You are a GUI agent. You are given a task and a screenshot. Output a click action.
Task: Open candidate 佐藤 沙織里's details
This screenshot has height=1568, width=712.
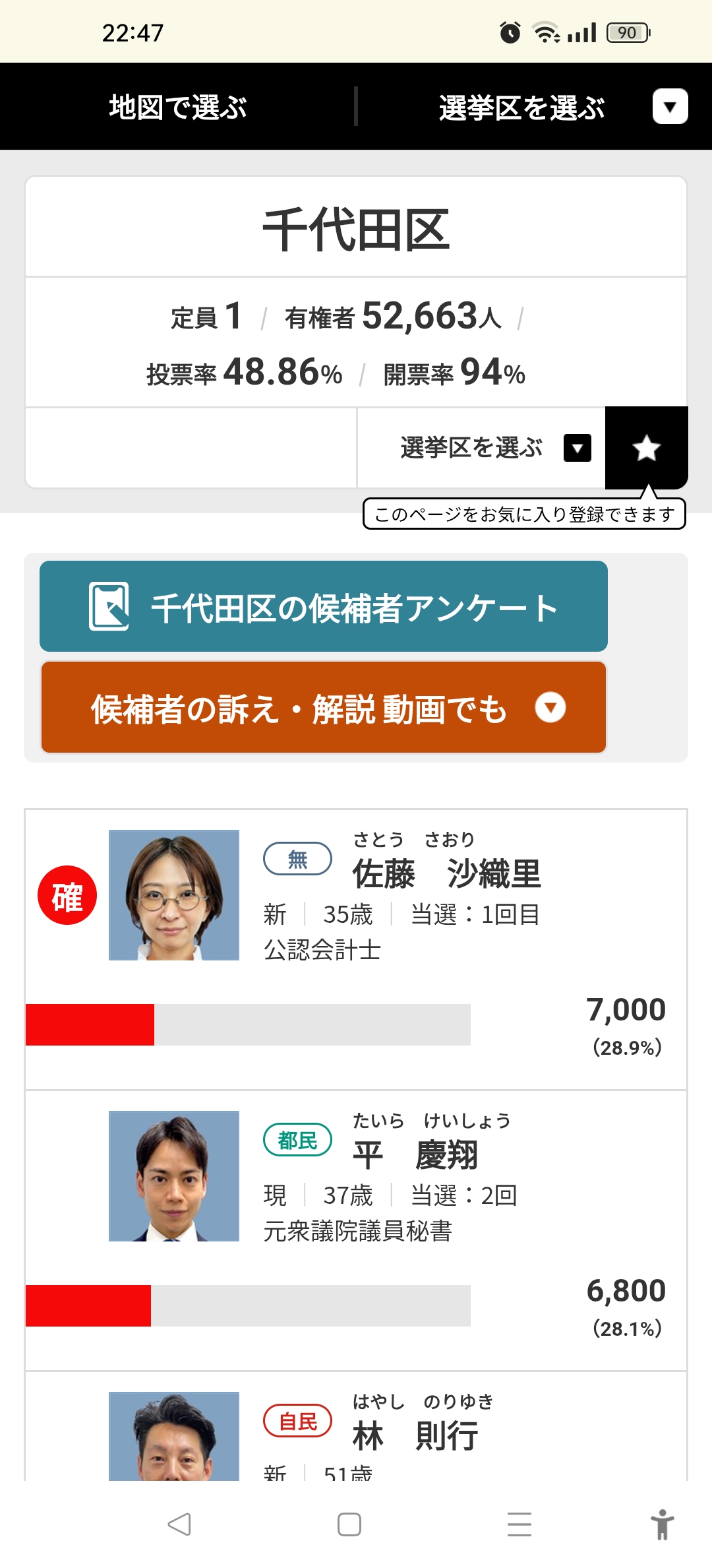click(x=446, y=874)
